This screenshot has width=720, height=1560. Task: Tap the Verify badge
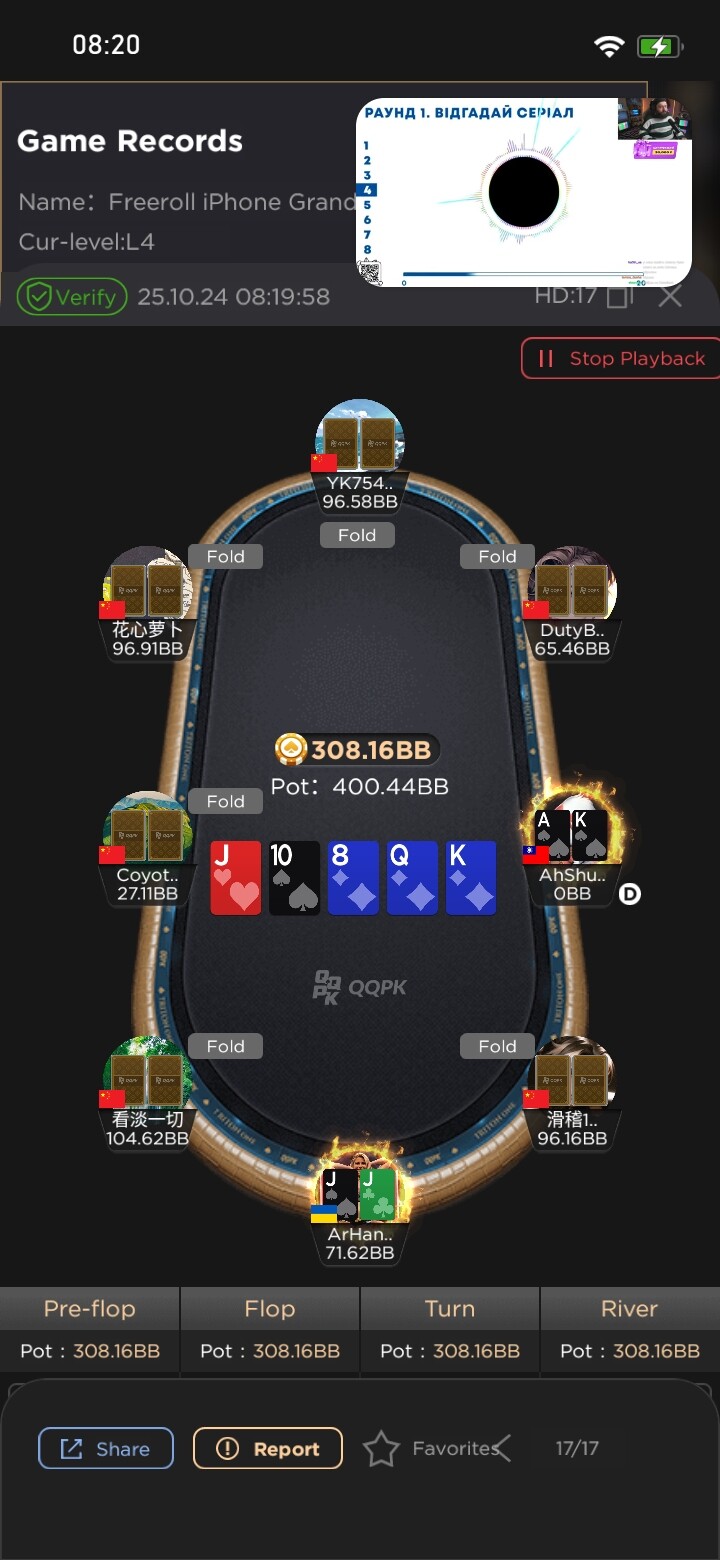(72, 297)
